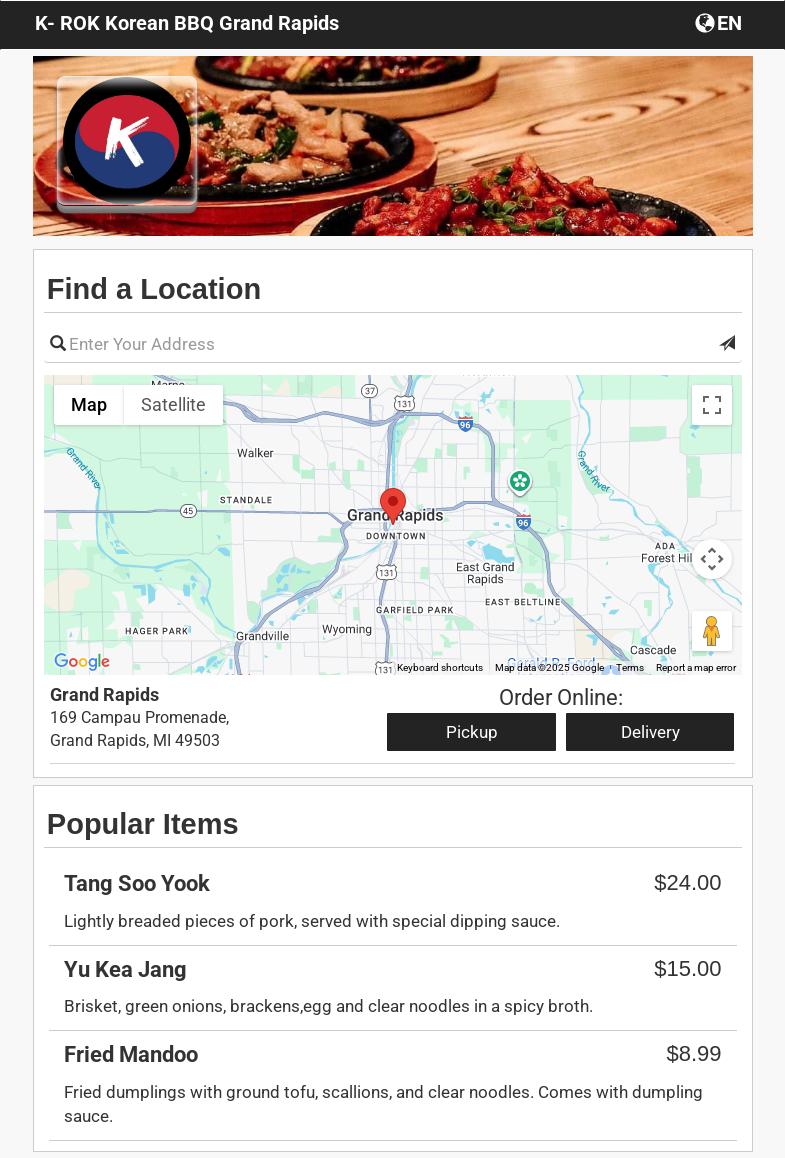This screenshot has height=1158, width=785.
Task: Tap the Street View pegman
Action: coord(712,631)
